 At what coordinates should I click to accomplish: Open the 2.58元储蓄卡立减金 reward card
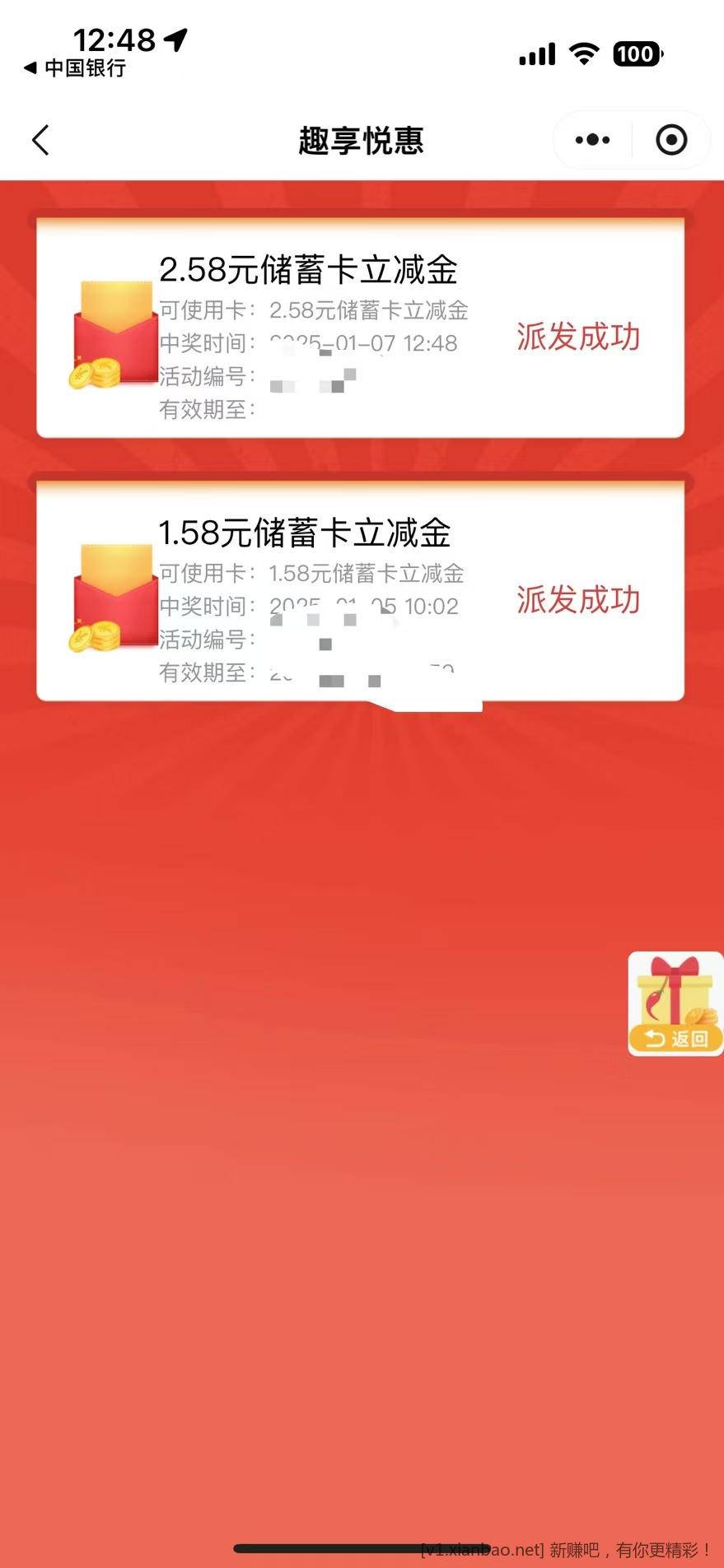[360, 329]
